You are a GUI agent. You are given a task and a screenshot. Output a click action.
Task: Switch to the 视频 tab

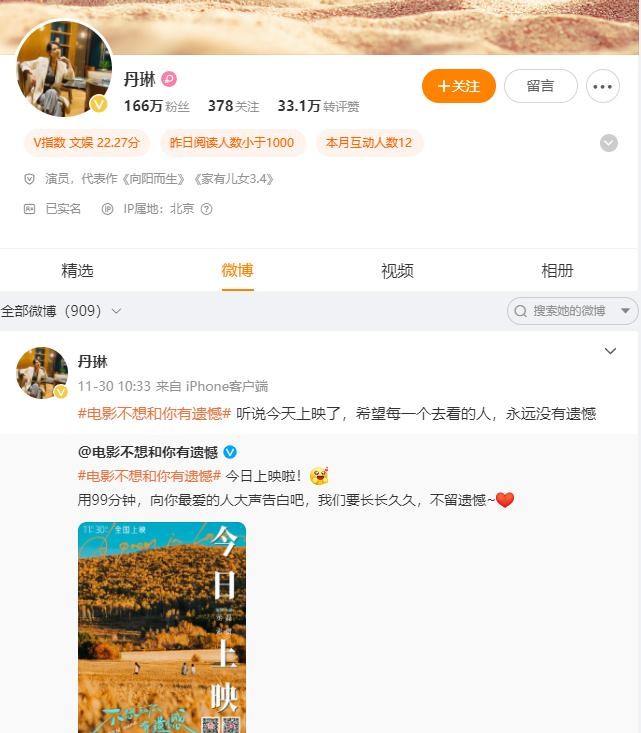[397, 271]
